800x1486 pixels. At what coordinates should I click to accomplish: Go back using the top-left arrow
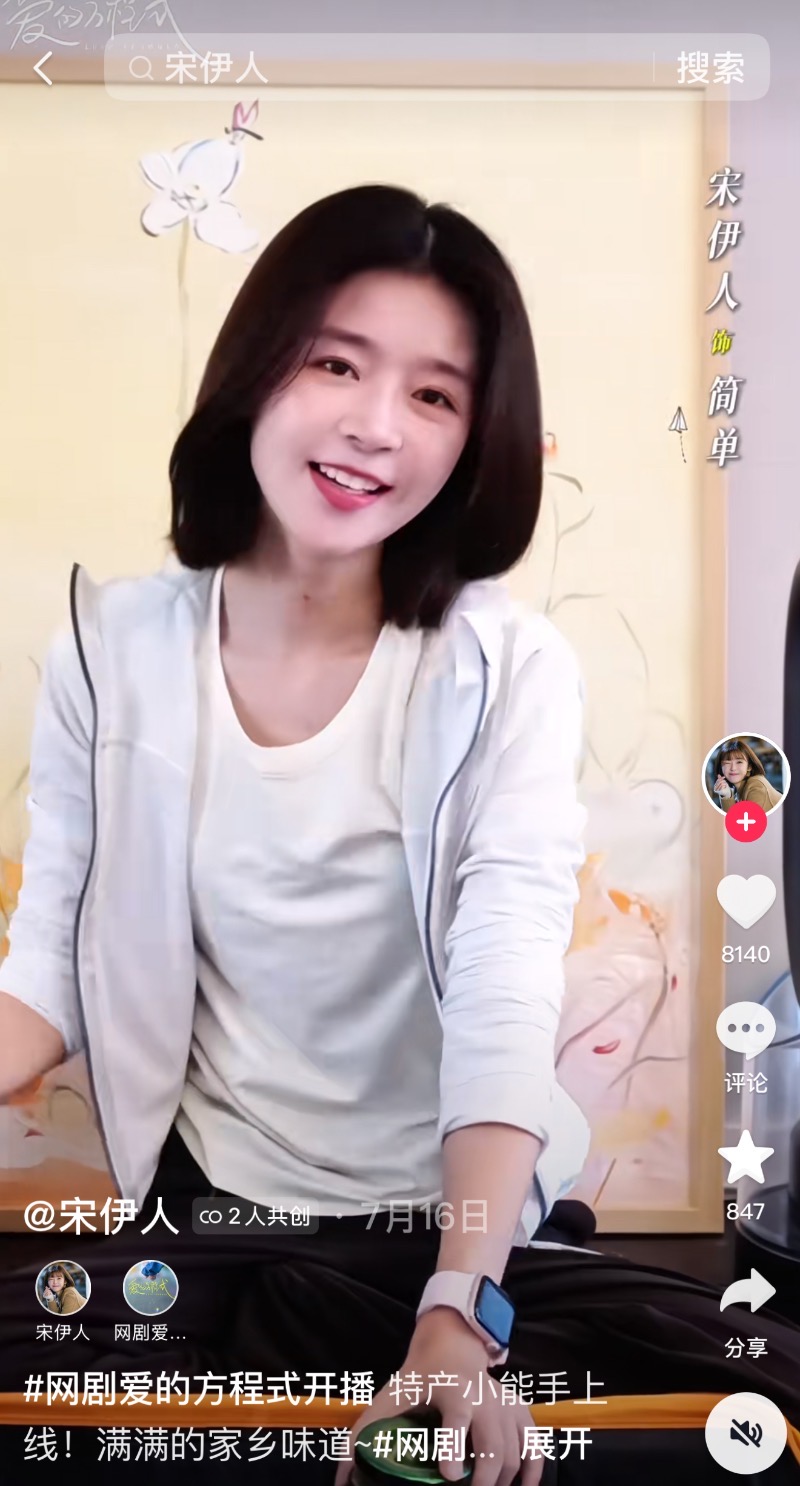(42, 68)
